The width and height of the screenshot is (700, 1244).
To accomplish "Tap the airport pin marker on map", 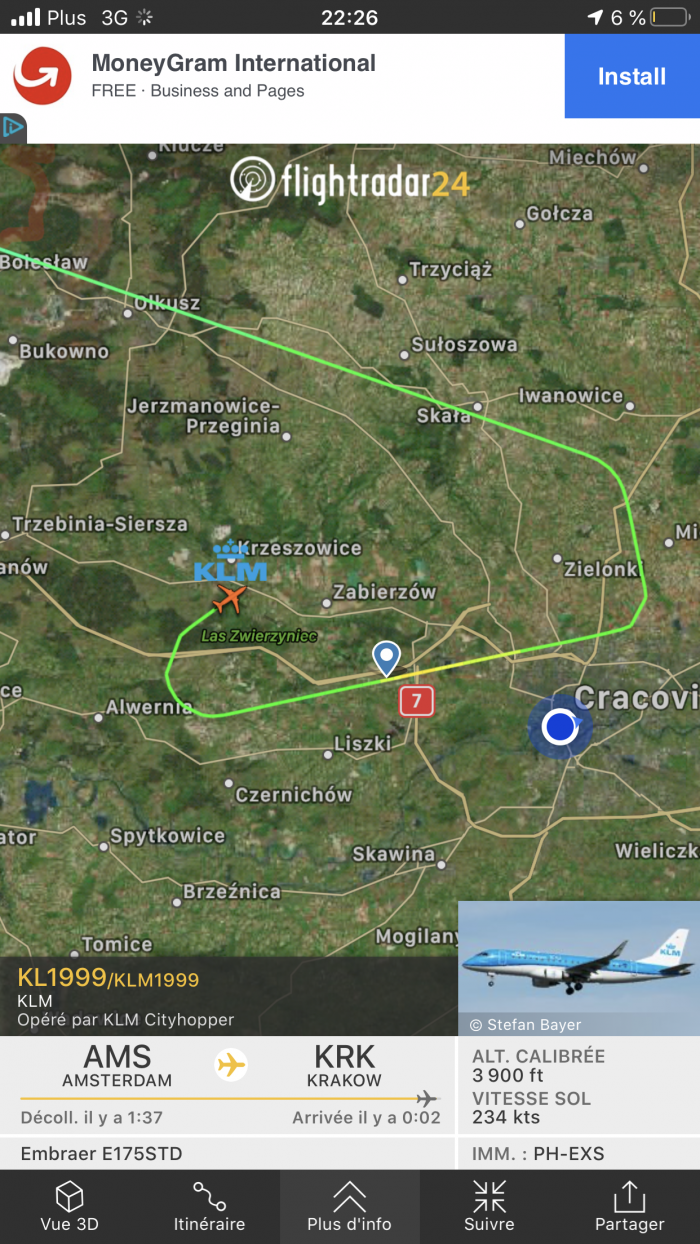I will point(386,657).
